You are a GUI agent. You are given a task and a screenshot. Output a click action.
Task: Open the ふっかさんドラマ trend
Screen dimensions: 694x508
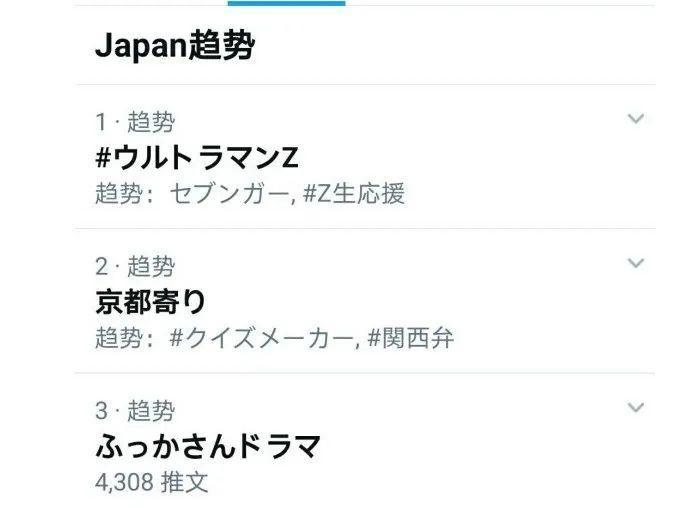coord(207,446)
